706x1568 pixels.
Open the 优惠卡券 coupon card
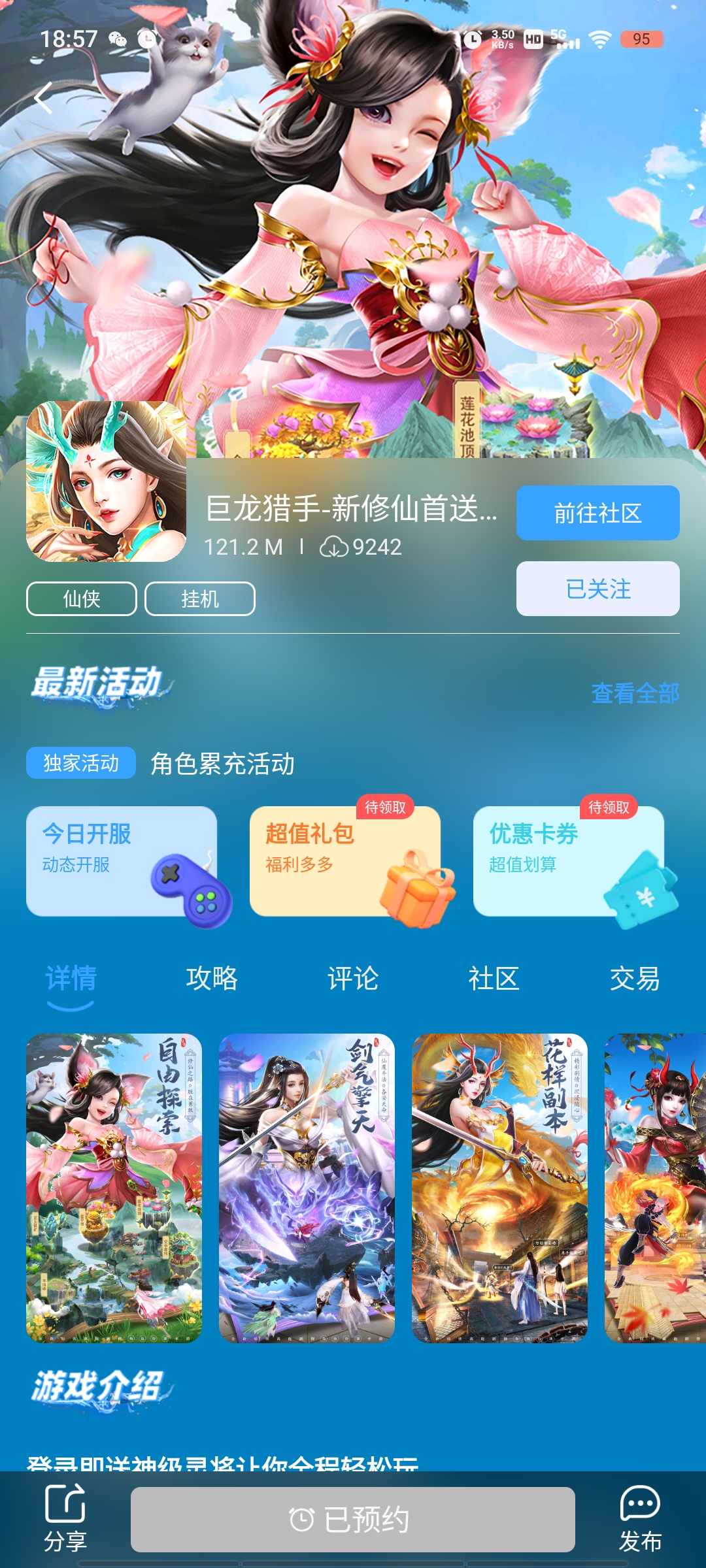pos(569,861)
